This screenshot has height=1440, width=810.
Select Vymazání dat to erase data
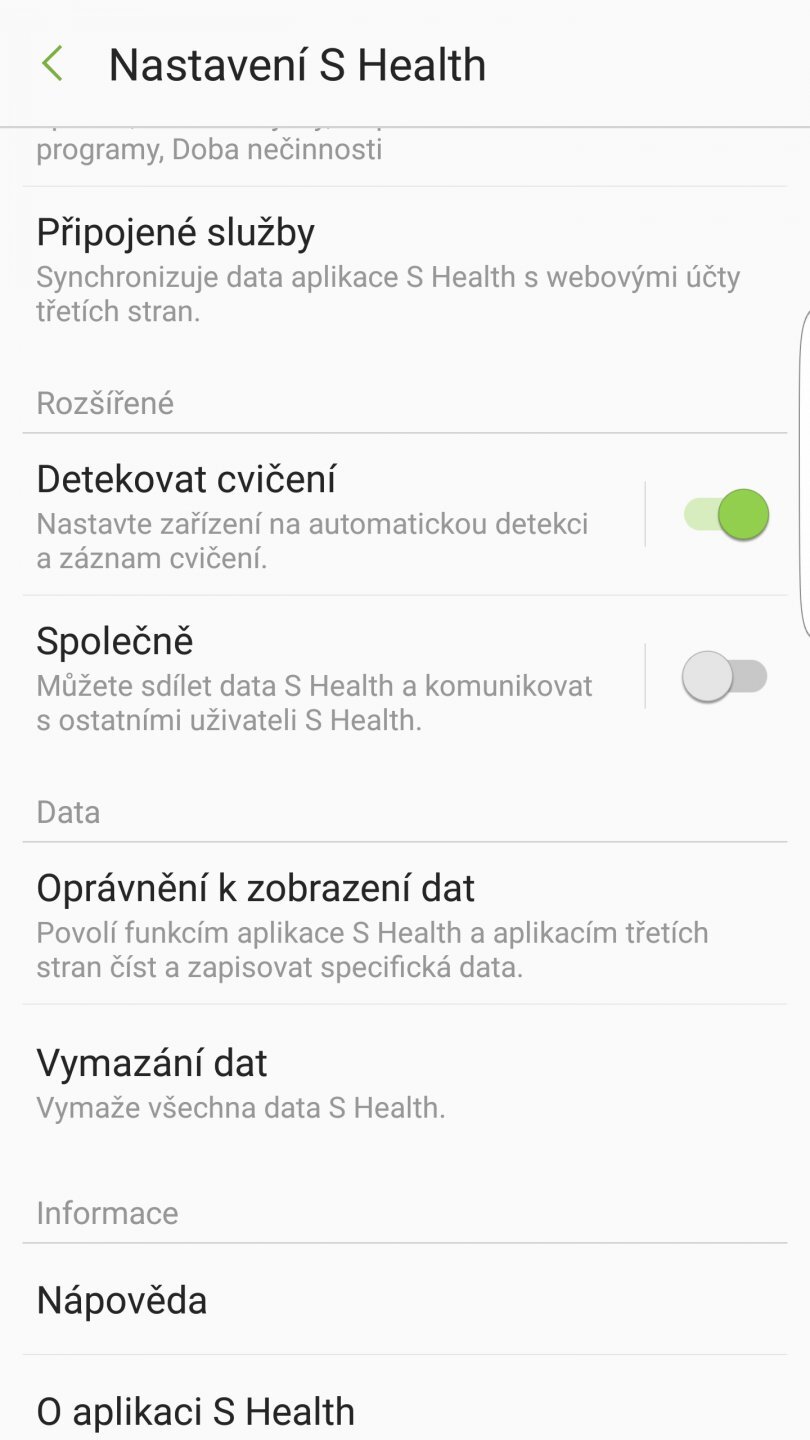(x=250, y=1078)
